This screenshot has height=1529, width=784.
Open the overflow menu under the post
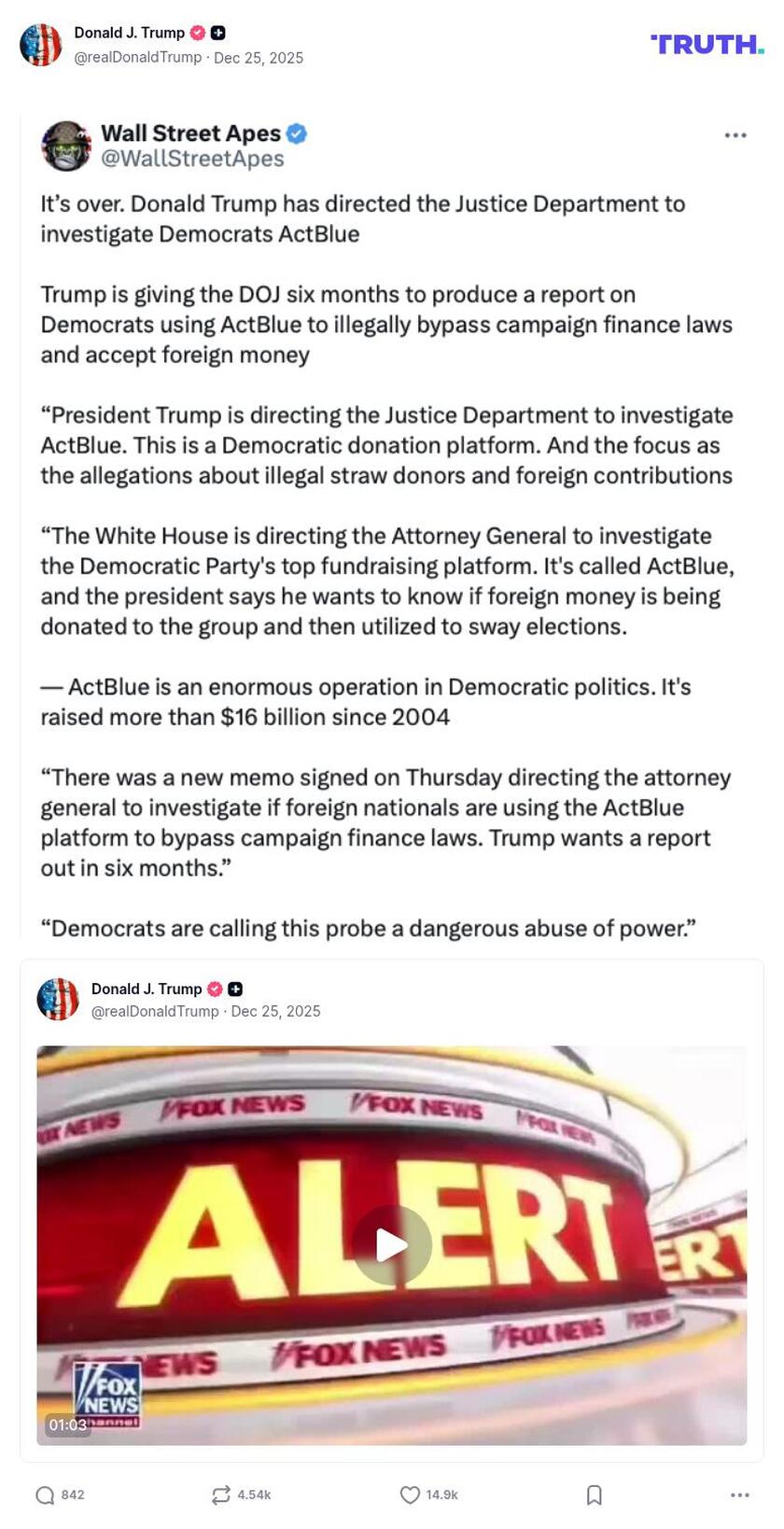tap(739, 1494)
